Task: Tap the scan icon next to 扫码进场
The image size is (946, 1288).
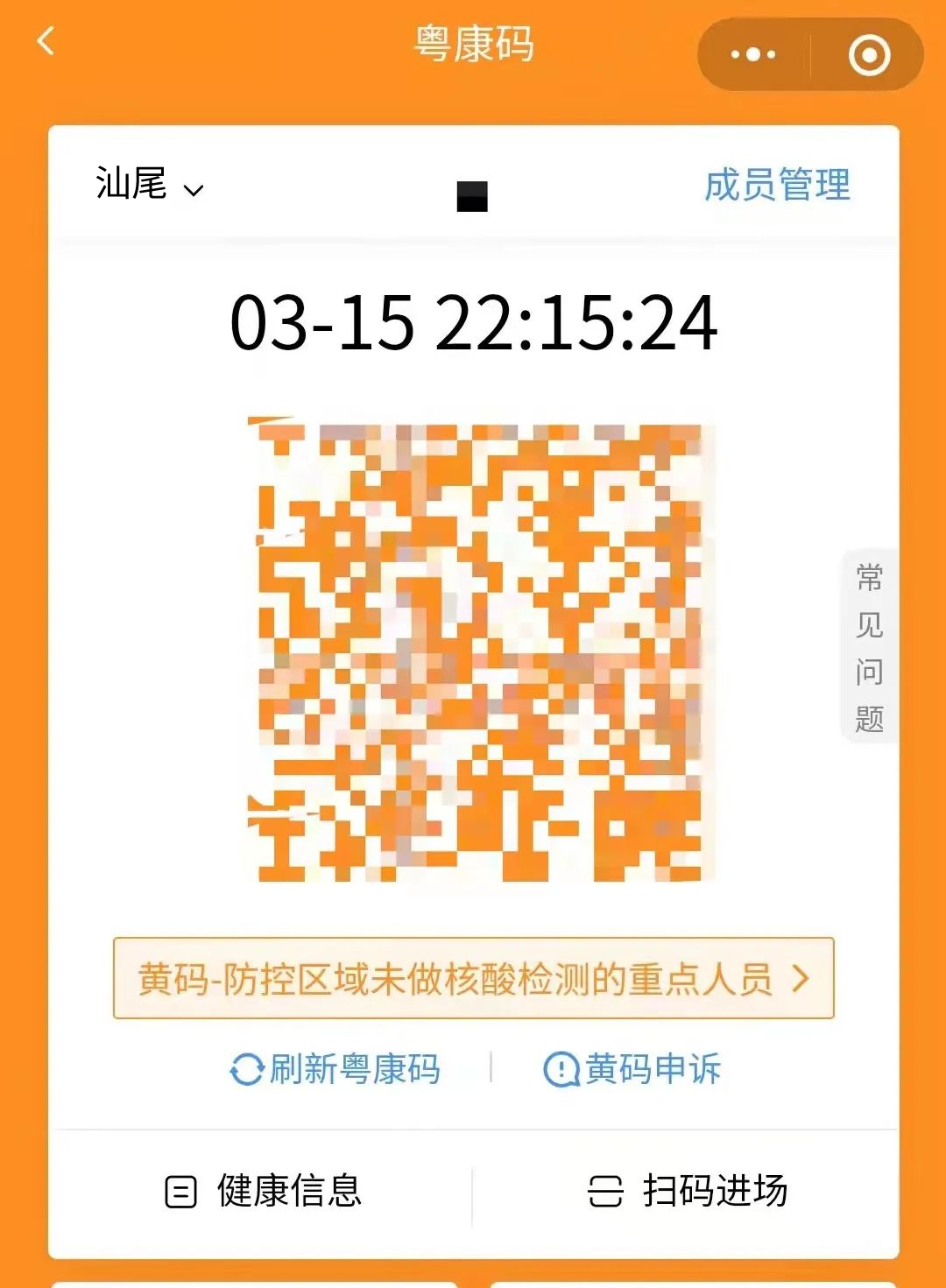Action: 604,1191
